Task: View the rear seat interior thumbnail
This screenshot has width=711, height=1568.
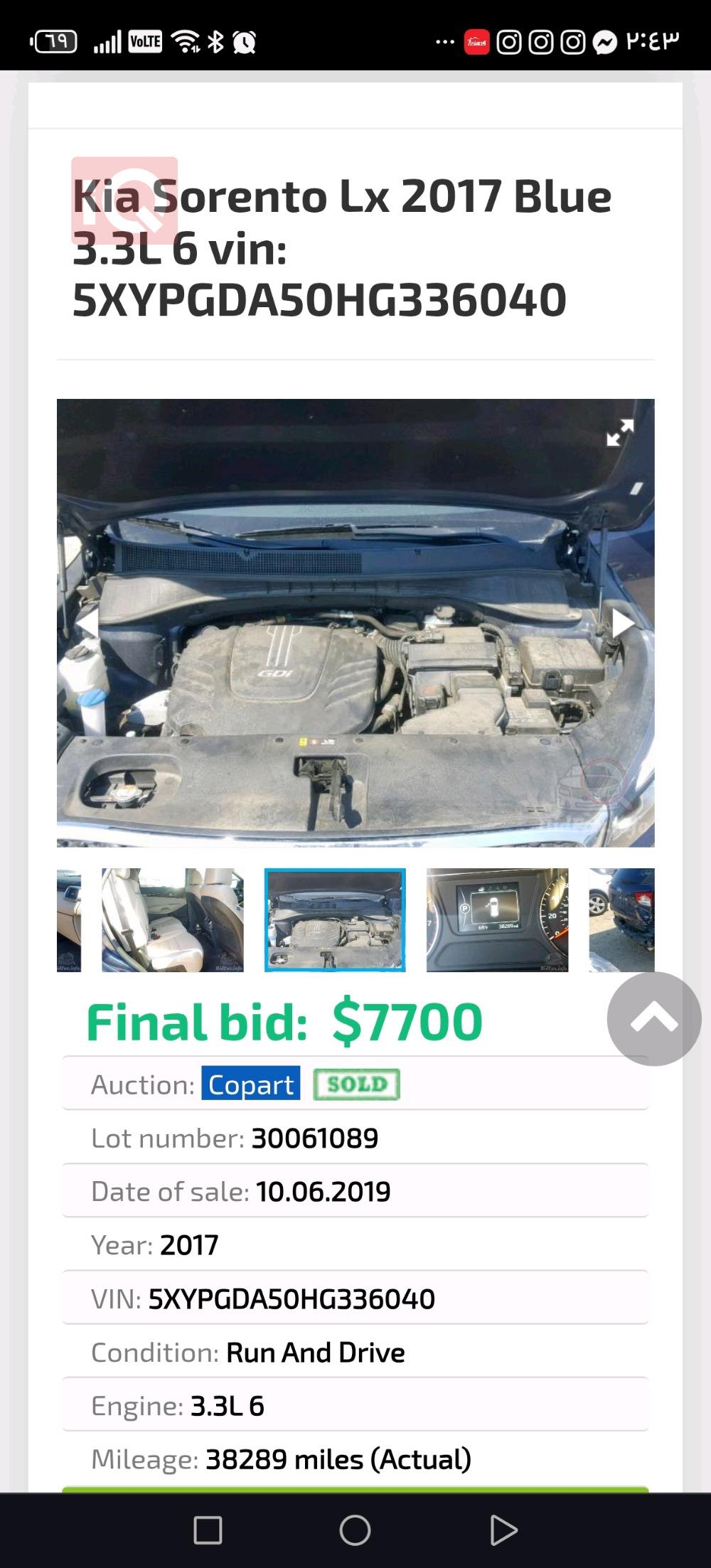Action: pos(173,919)
